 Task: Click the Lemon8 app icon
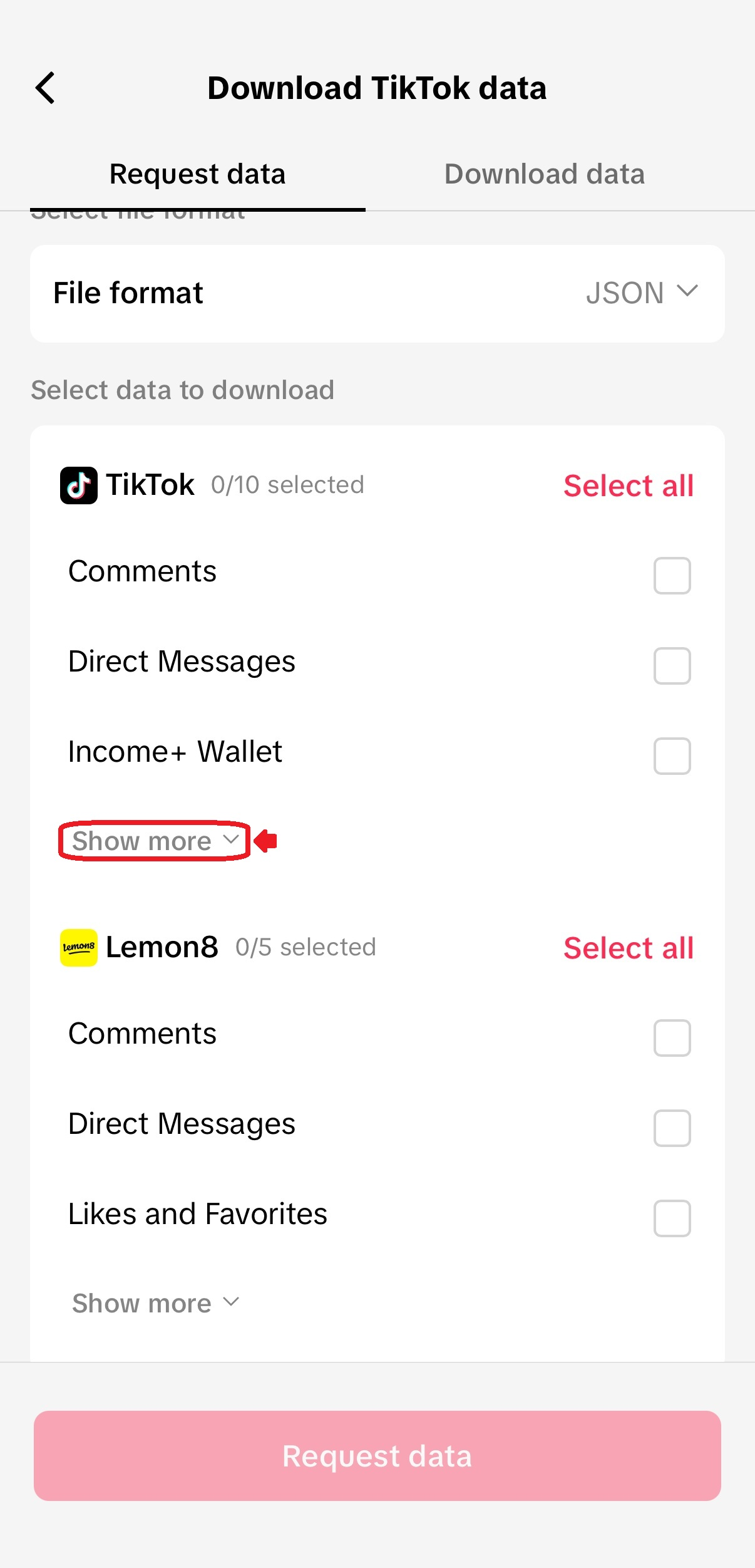click(x=78, y=947)
